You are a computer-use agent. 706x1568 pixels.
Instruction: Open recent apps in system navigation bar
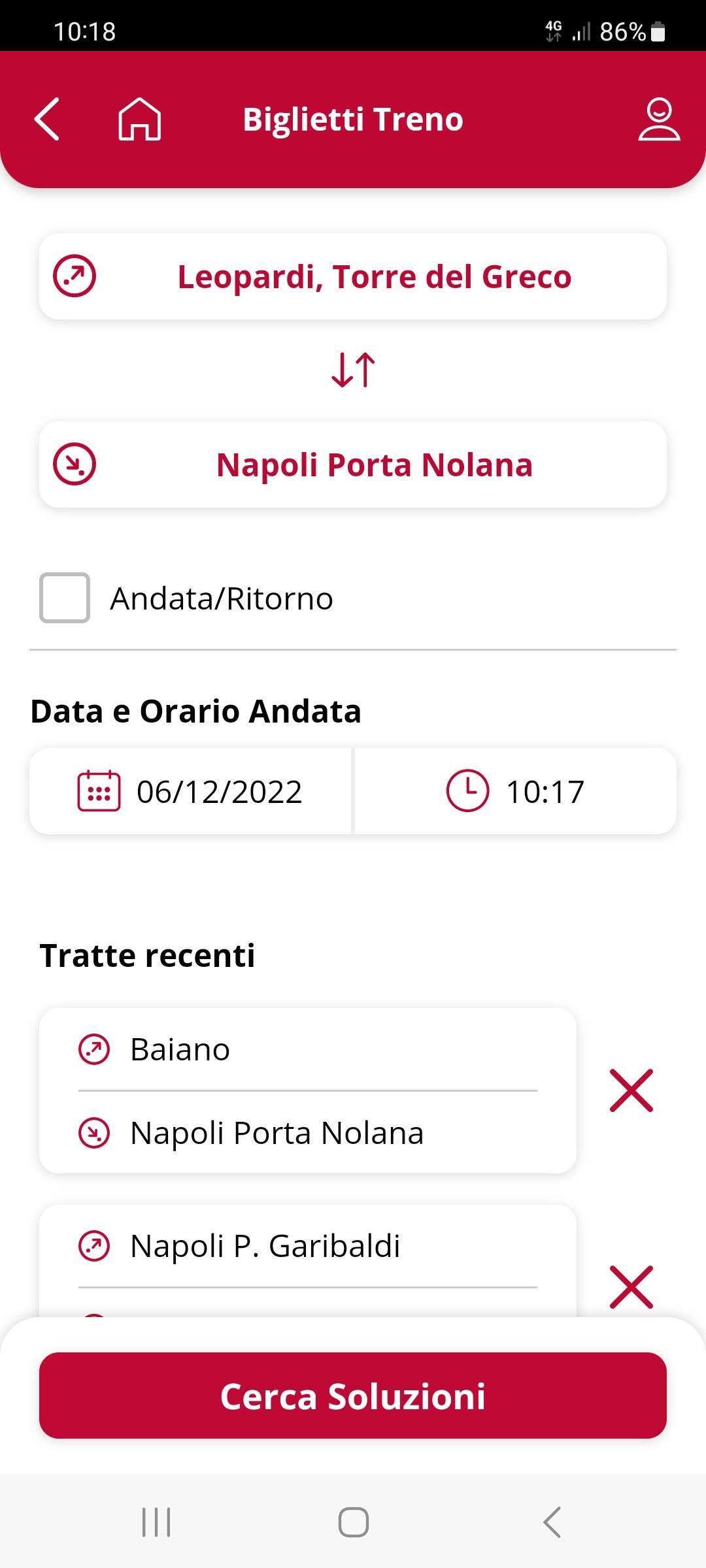[x=156, y=1522]
